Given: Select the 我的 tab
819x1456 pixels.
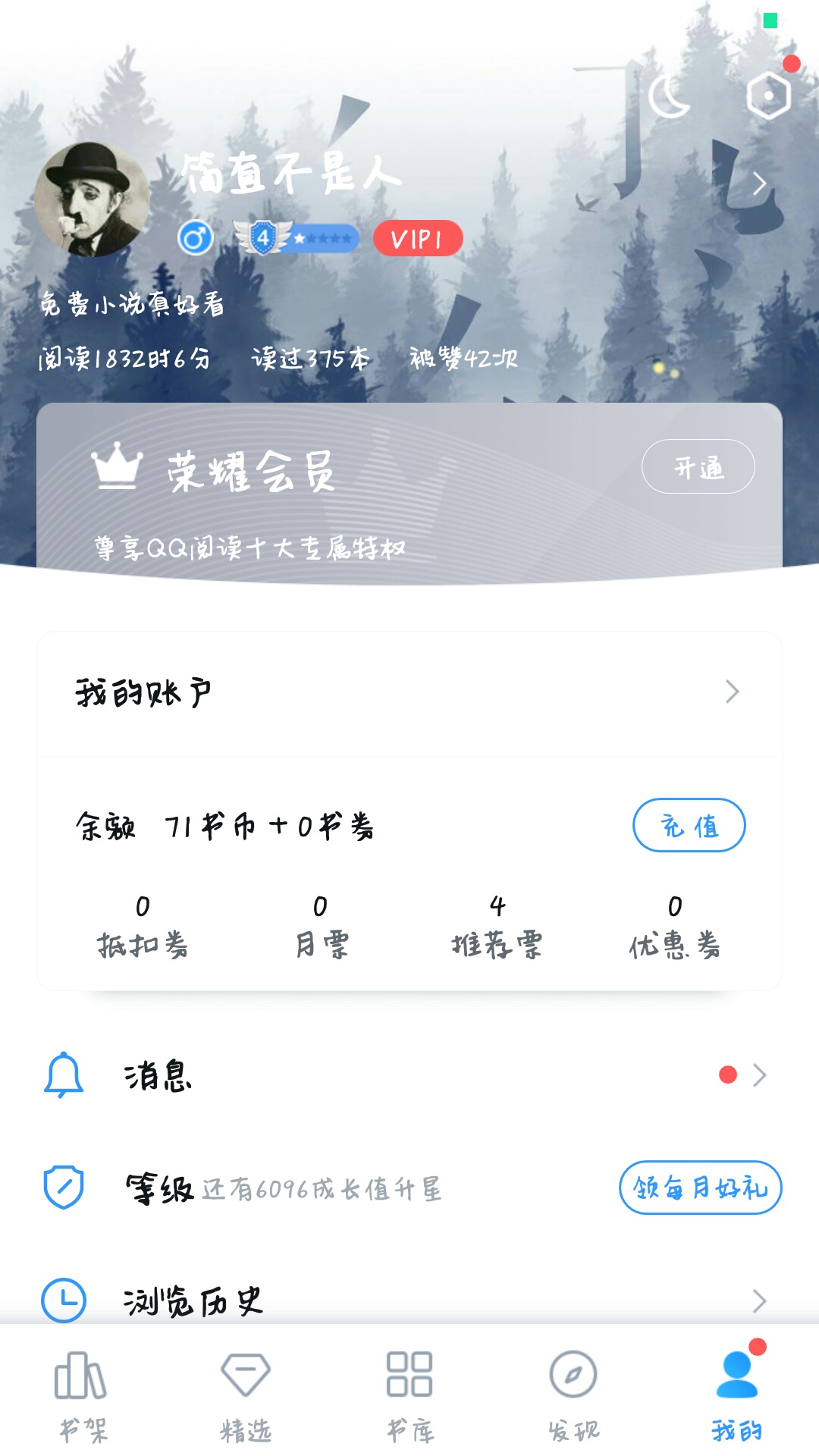Looking at the screenshot, I should click(737, 1394).
